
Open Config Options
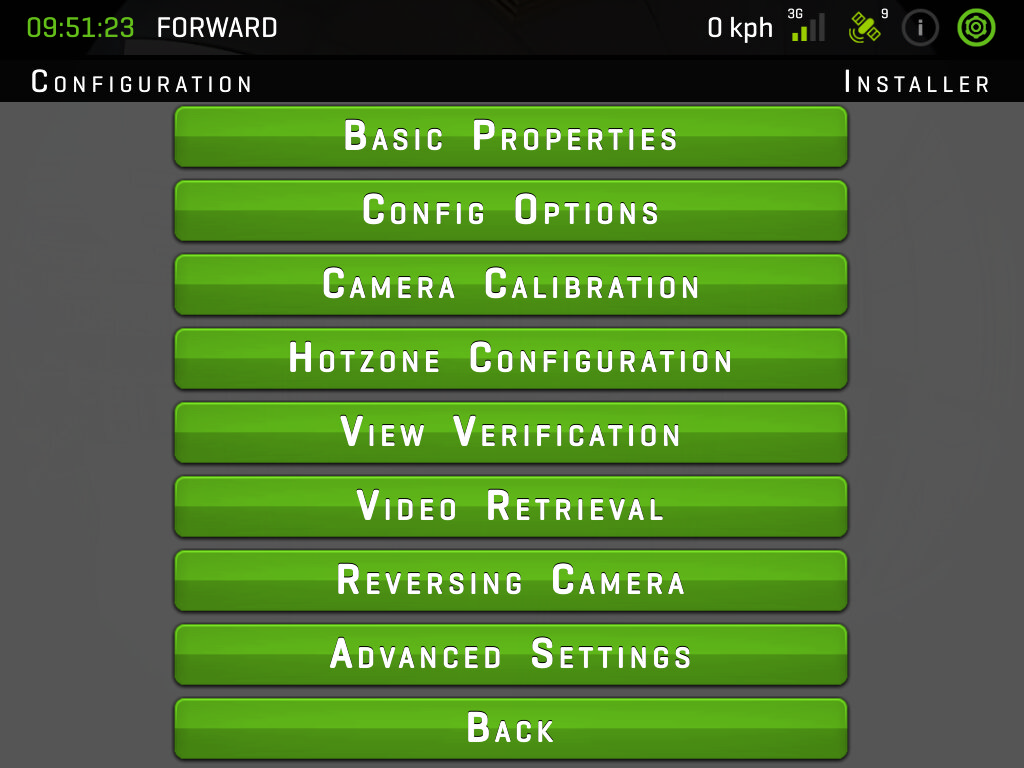[x=511, y=210]
